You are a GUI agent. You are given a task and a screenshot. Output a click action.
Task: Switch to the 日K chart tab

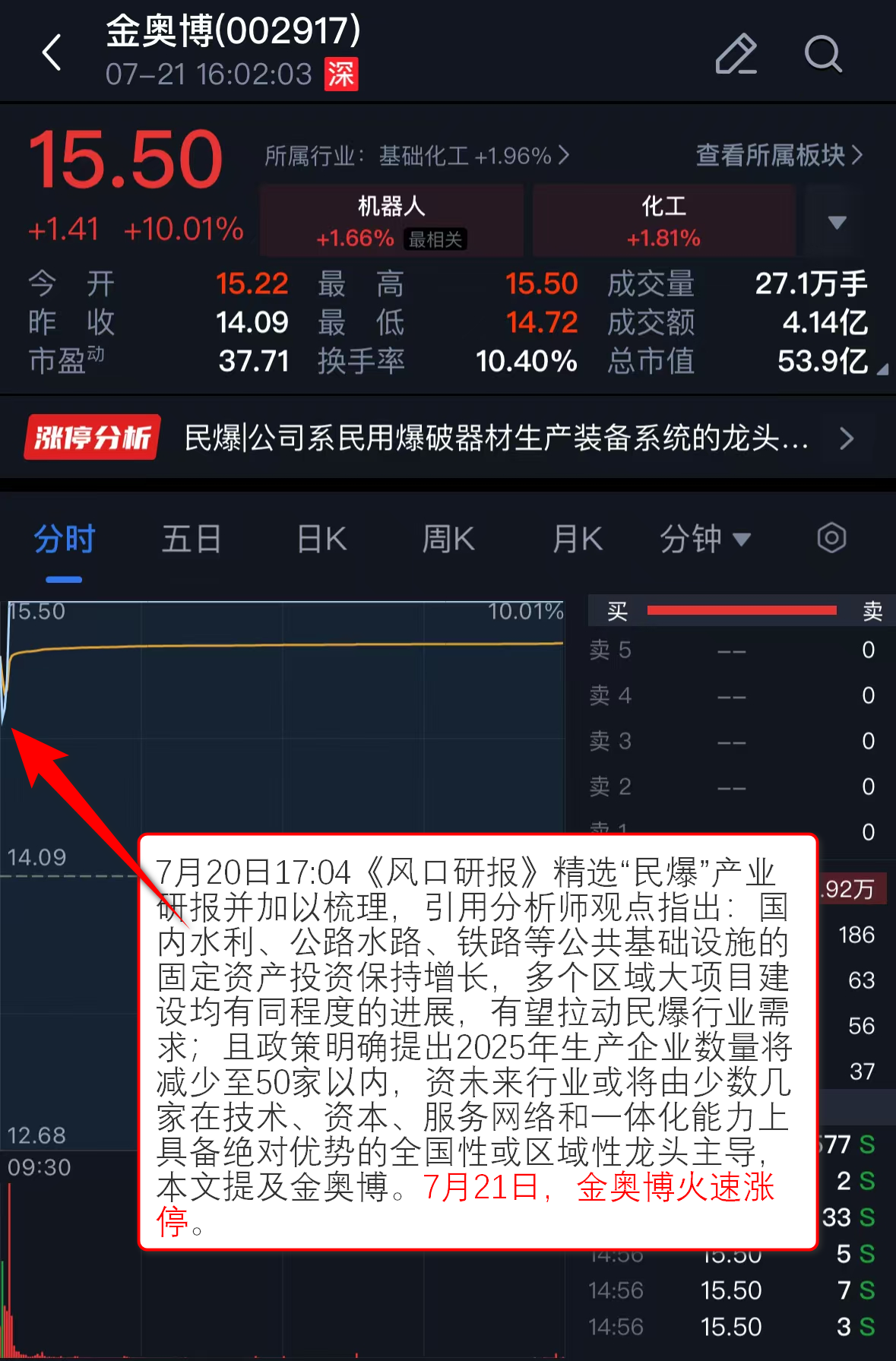[321, 540]
